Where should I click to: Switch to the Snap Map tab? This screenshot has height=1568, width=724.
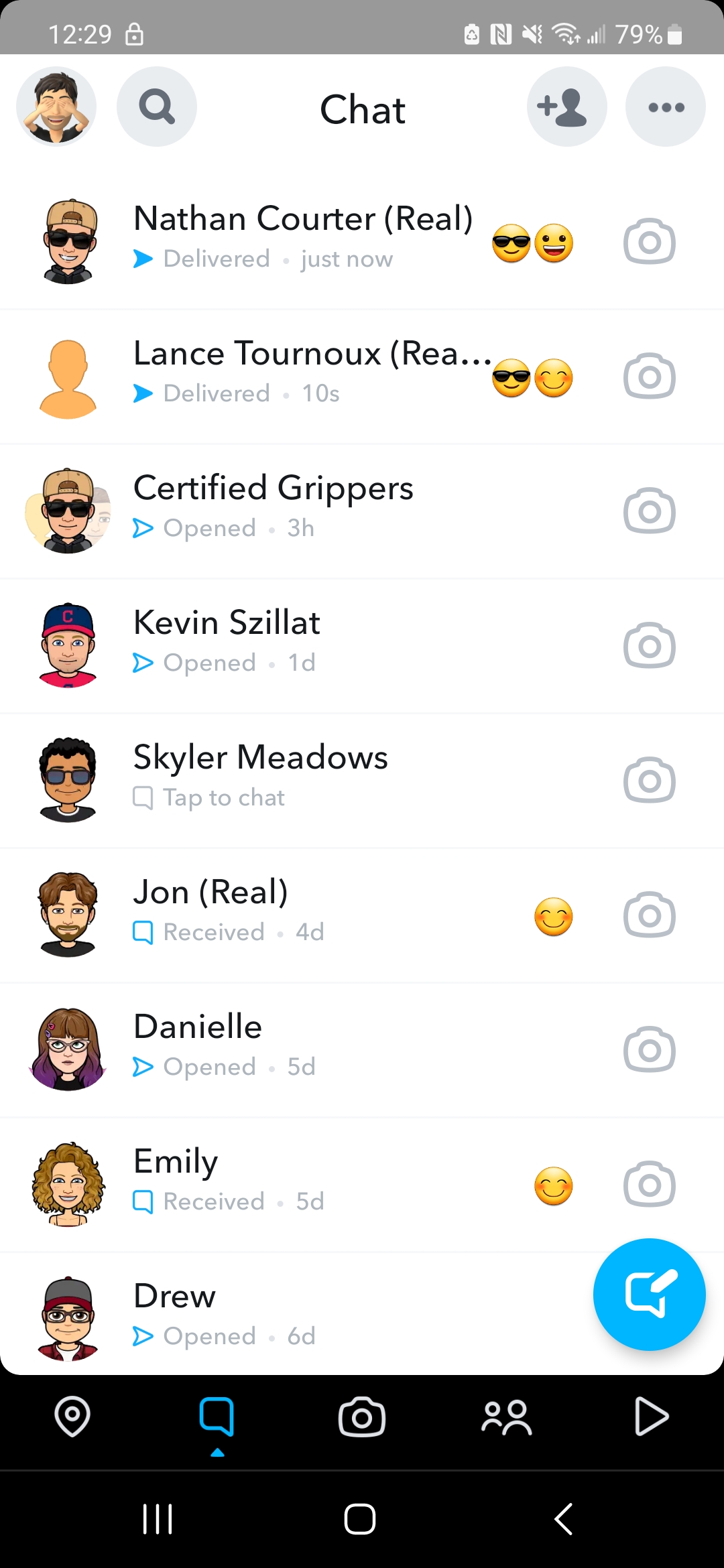(x=72, y=1417)
